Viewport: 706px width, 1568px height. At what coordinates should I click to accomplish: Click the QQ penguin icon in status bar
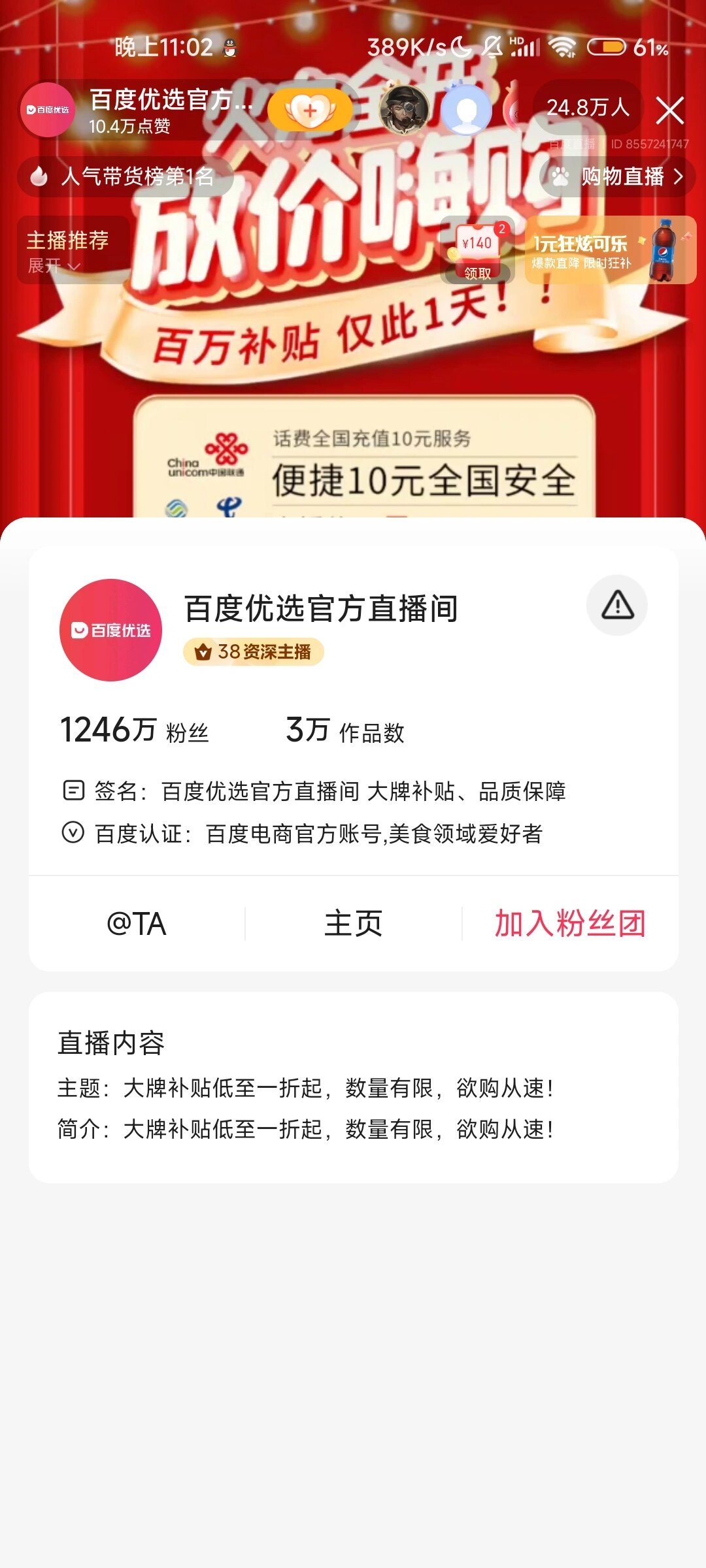230,47
